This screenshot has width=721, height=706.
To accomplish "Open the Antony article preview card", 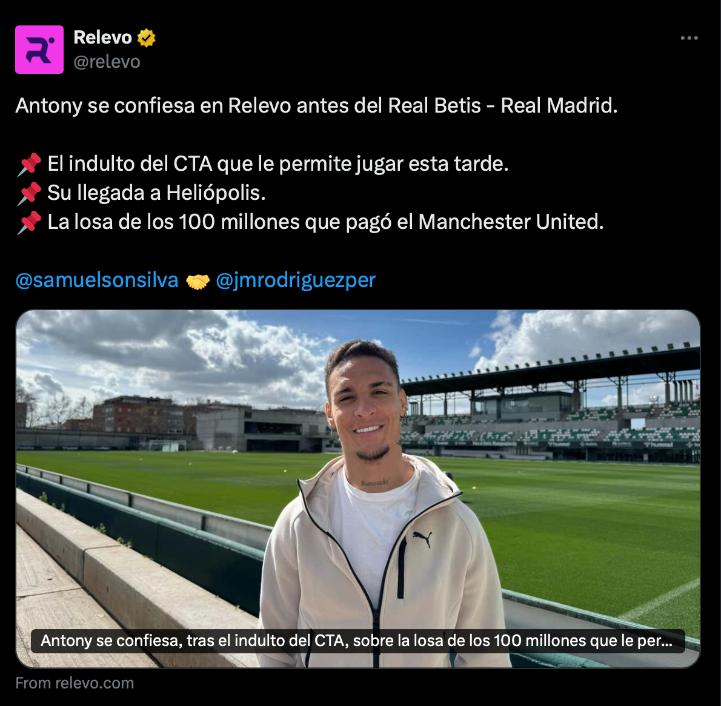I will [358, 488].
